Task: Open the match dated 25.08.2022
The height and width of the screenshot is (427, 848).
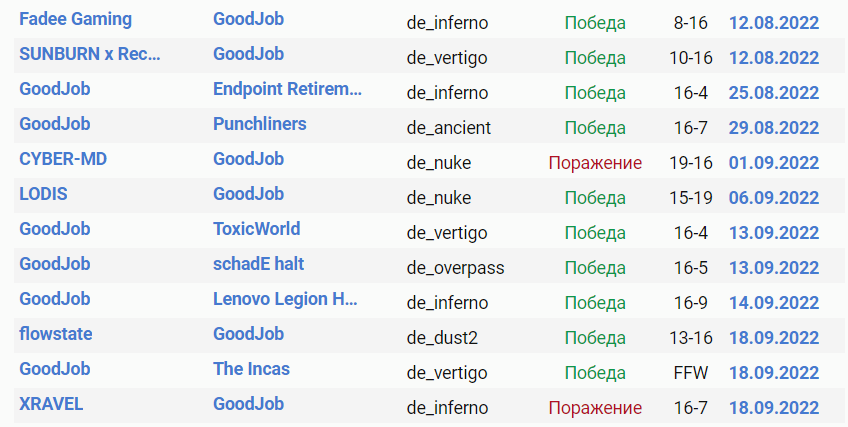Action: pos(773,93)
